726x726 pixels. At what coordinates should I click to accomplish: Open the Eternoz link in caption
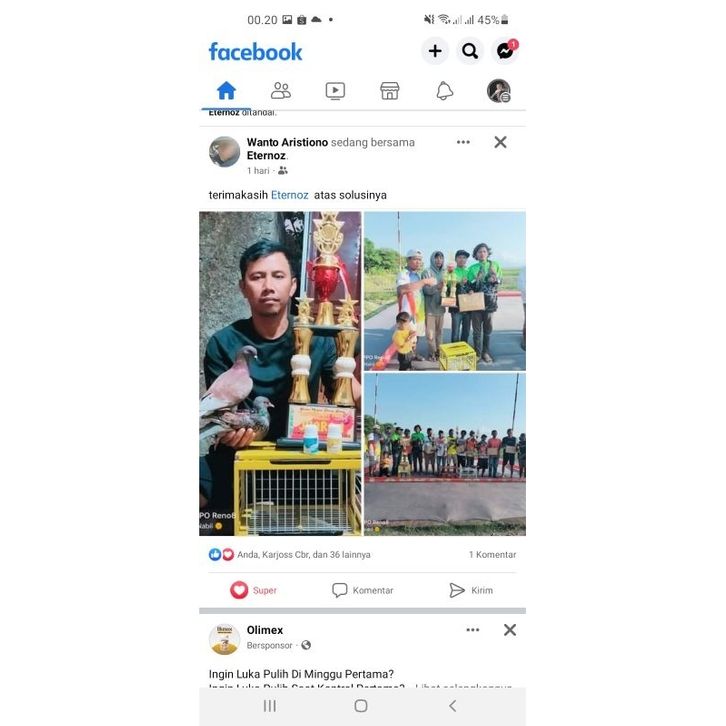tap(289, 195)
